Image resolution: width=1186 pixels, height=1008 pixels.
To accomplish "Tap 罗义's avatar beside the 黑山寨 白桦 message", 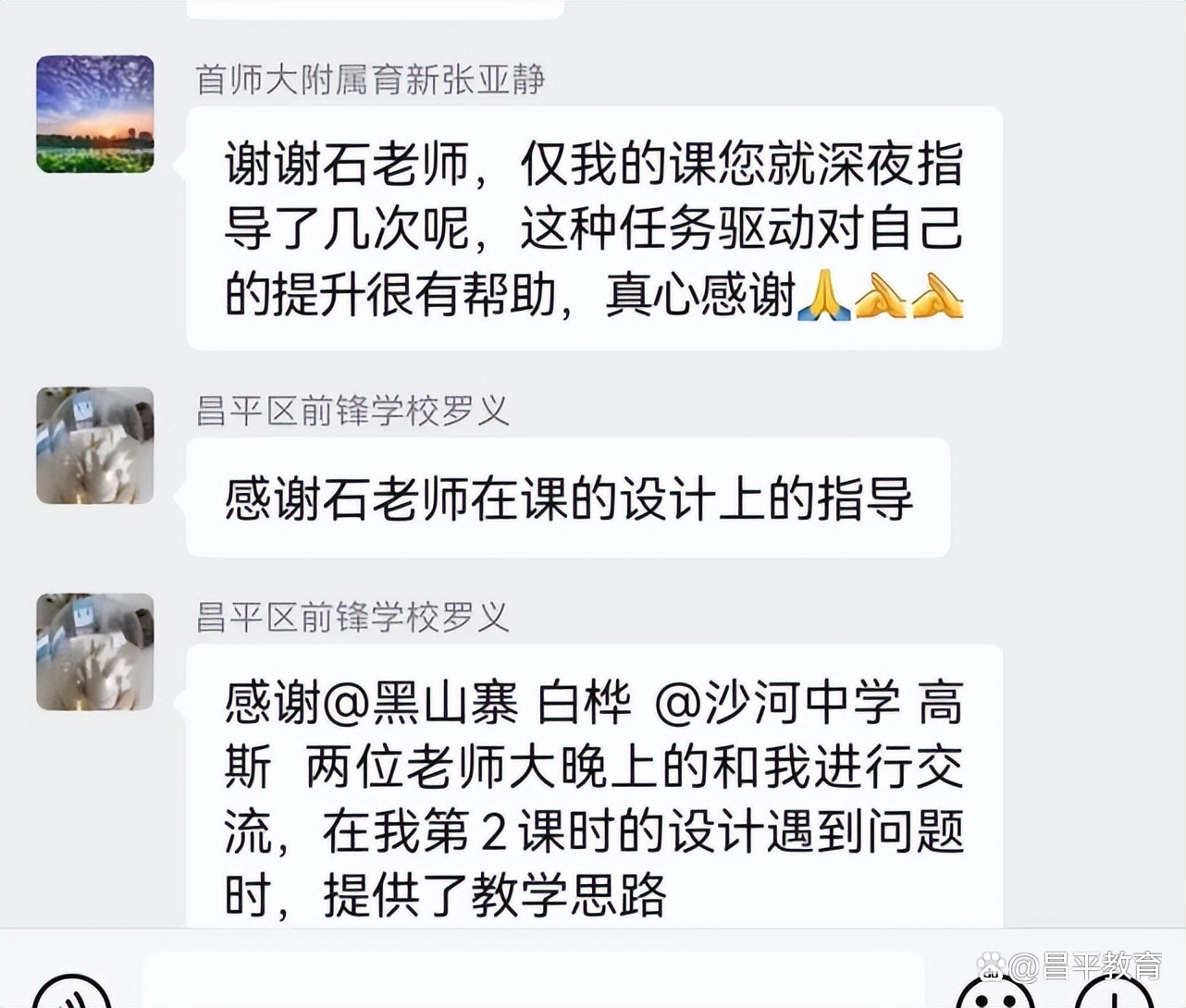I will point(95,652).
